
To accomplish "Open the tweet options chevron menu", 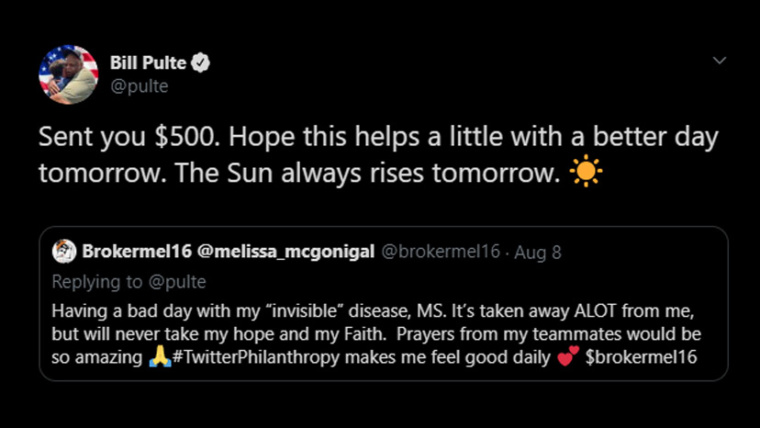I will pos(719,61).
